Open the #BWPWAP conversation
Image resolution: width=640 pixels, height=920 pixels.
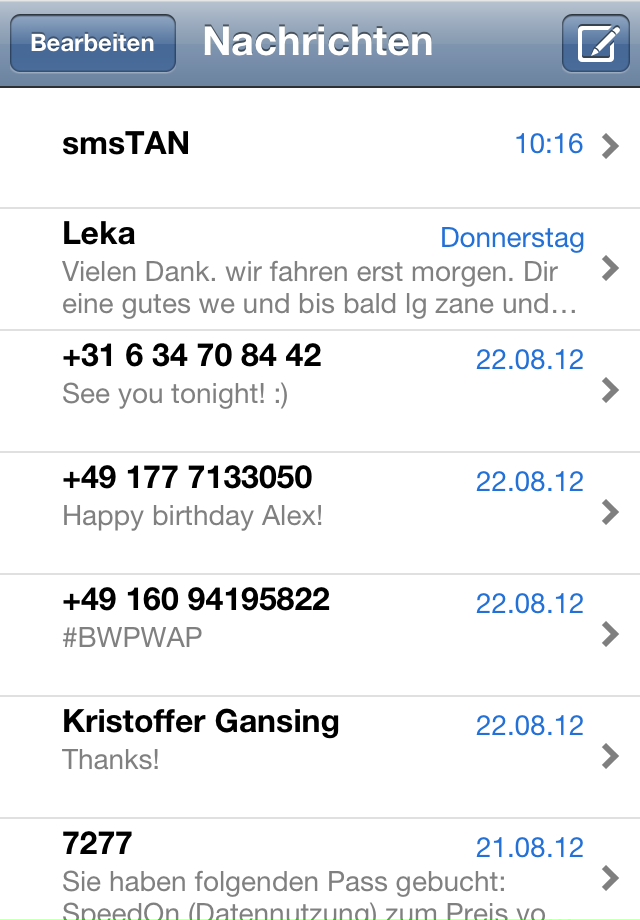tap(320, 635)
